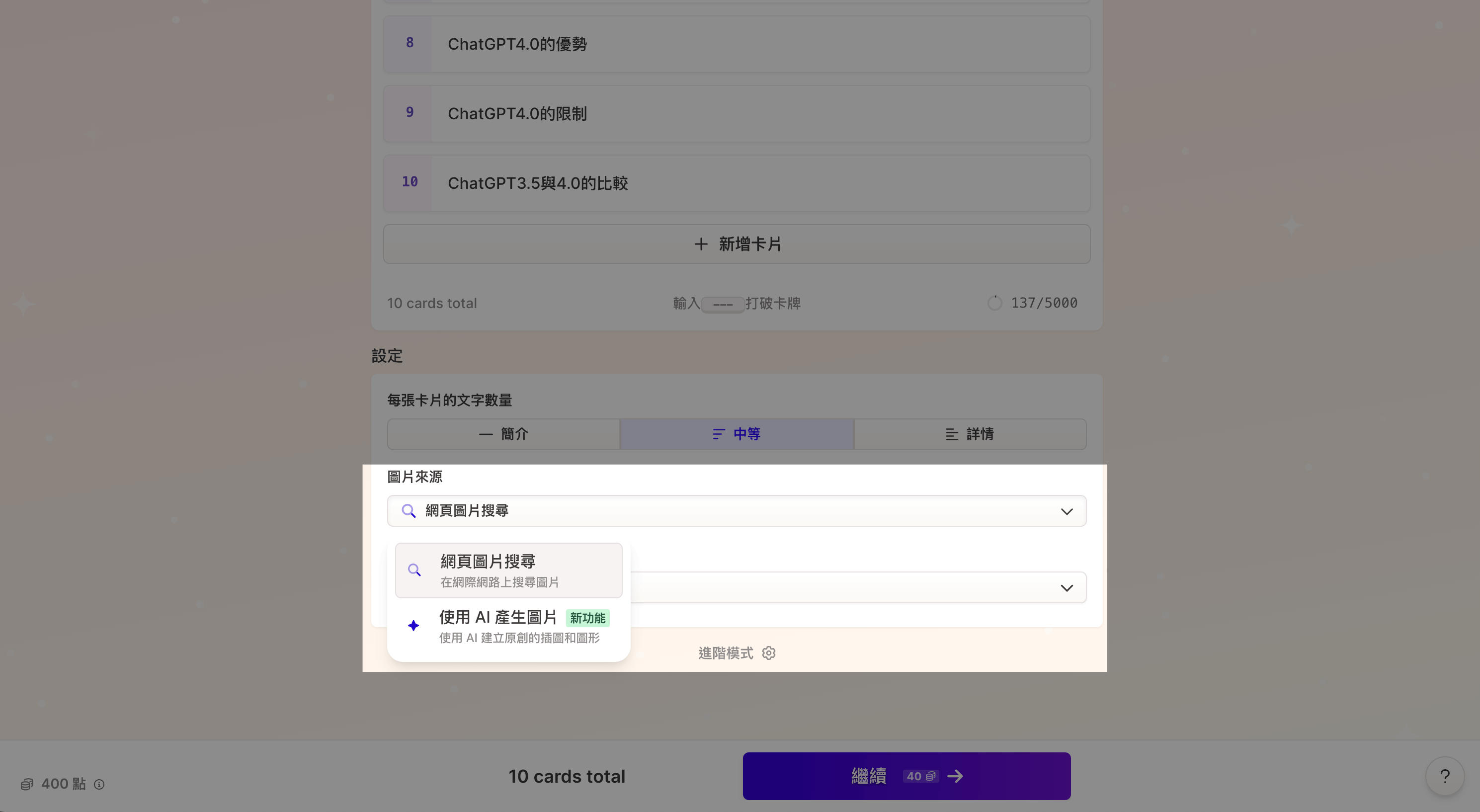Image resolution: width=1480 pixels, height=812 pixels.
Task: Tap 新增卡片 to add a card
Action: click(x=737, y=244)
